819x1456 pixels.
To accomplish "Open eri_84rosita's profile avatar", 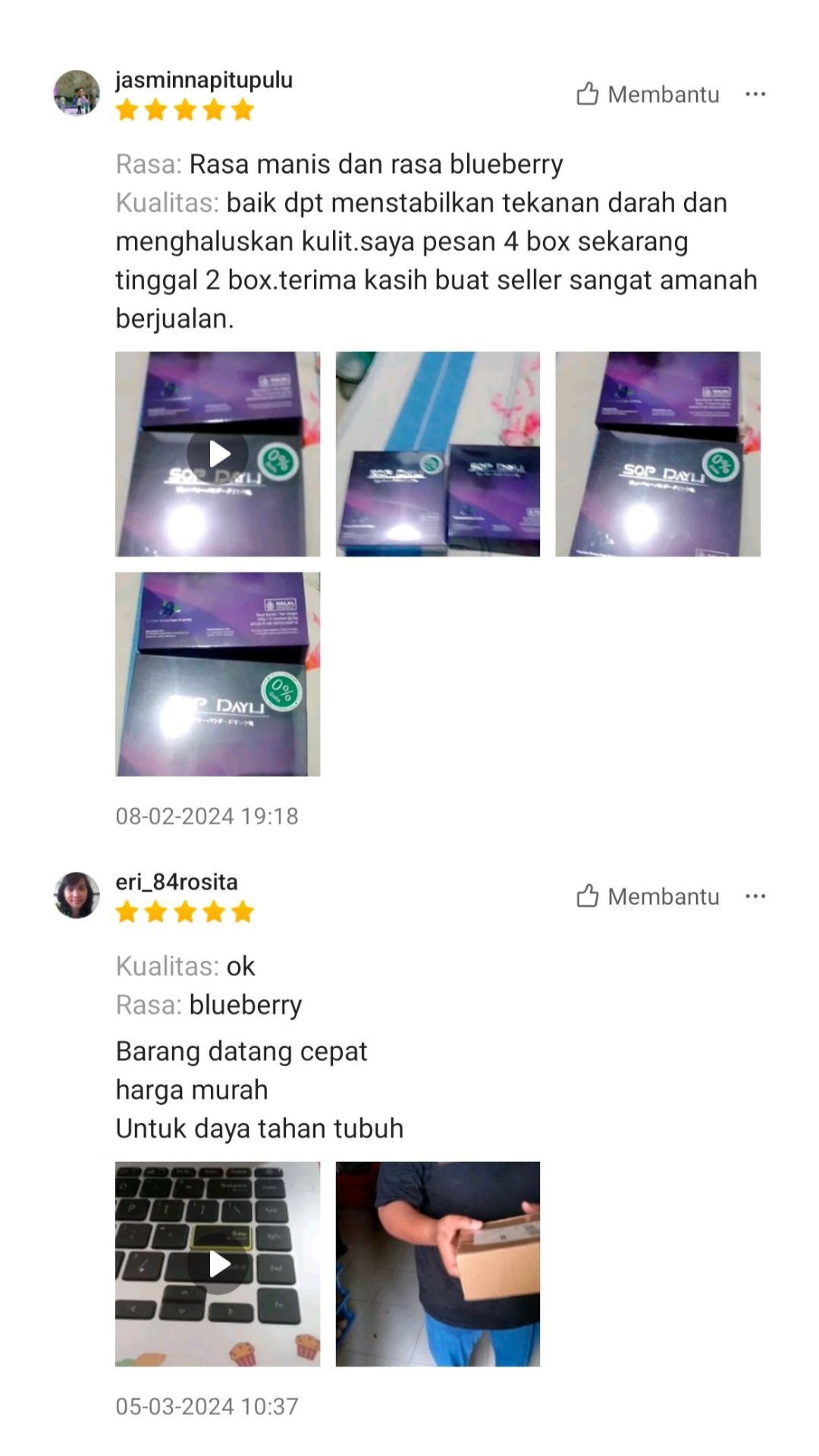I will [77, 895].
